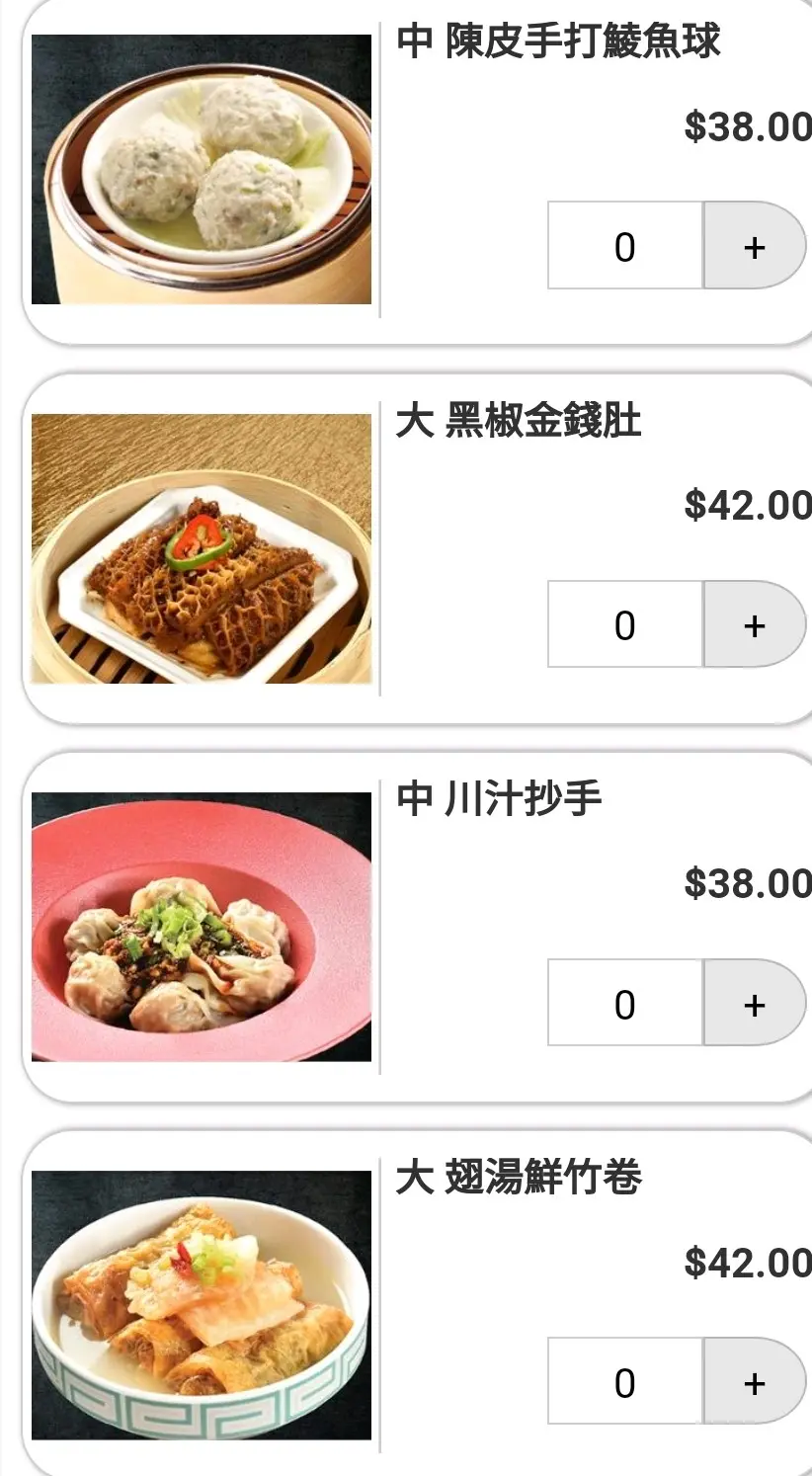Add one 黑椒金錢肚 with plus button
This screenshot has height=1476, width=812.
[754, 624]
